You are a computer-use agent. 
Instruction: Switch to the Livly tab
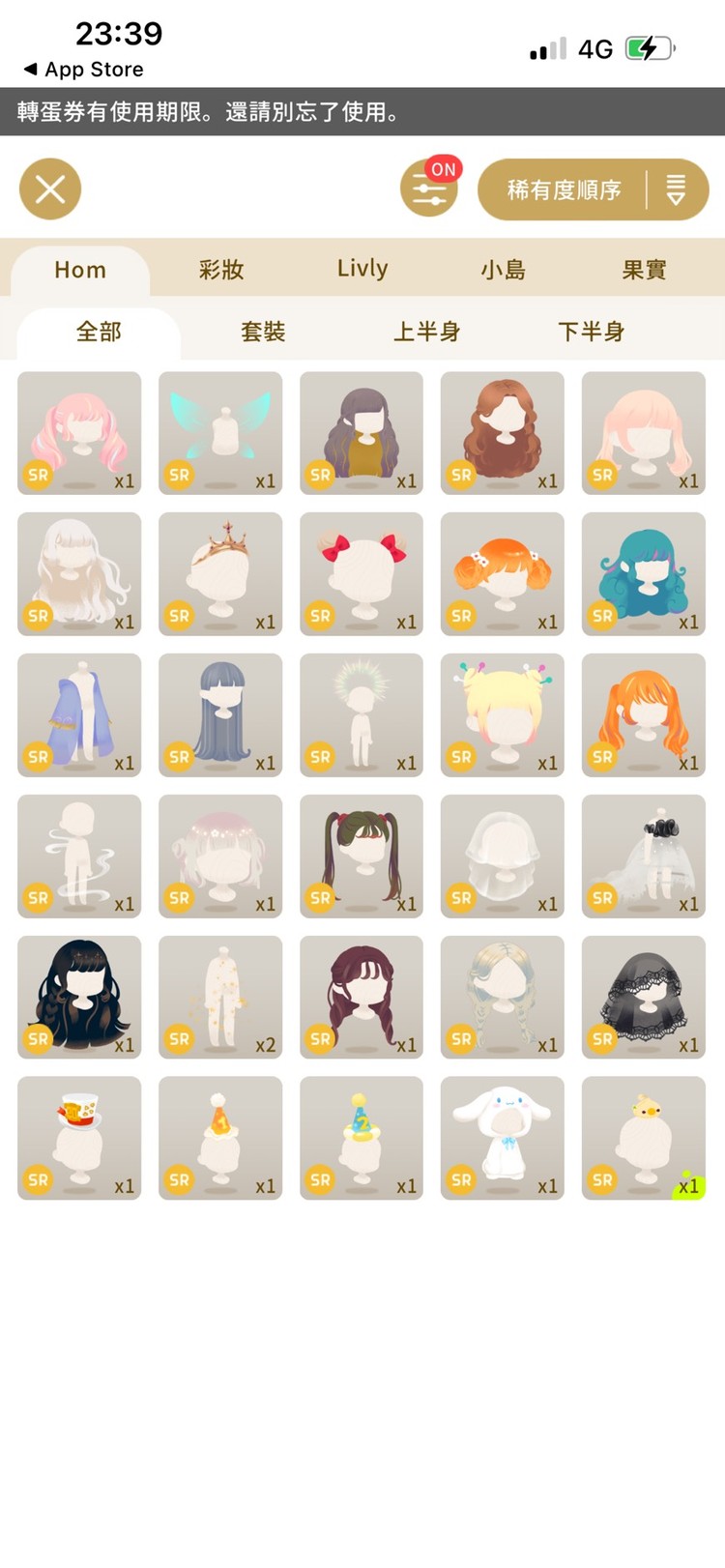[x=362, y=270]
